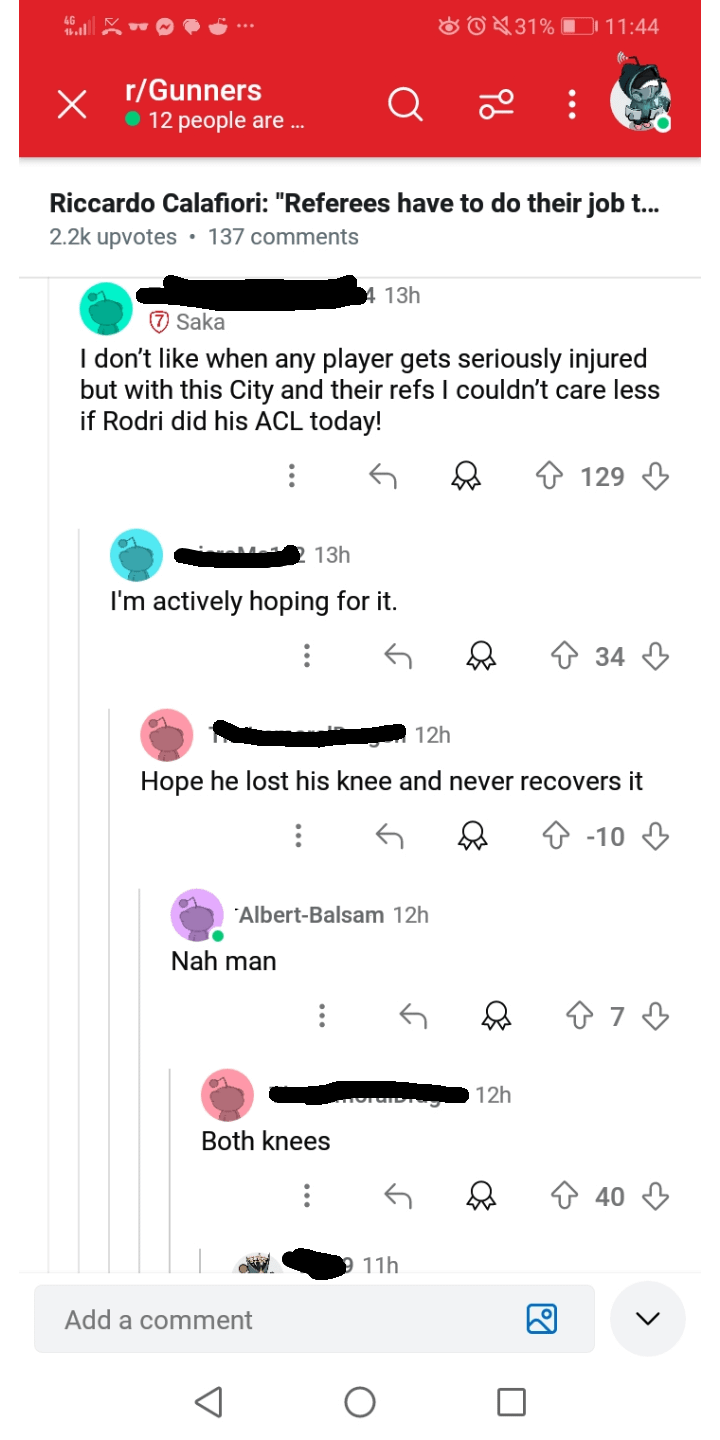720x1440 pixels.
Task: Reply to the "Hope he lost his knee" comment
Action: pos(389,837)
